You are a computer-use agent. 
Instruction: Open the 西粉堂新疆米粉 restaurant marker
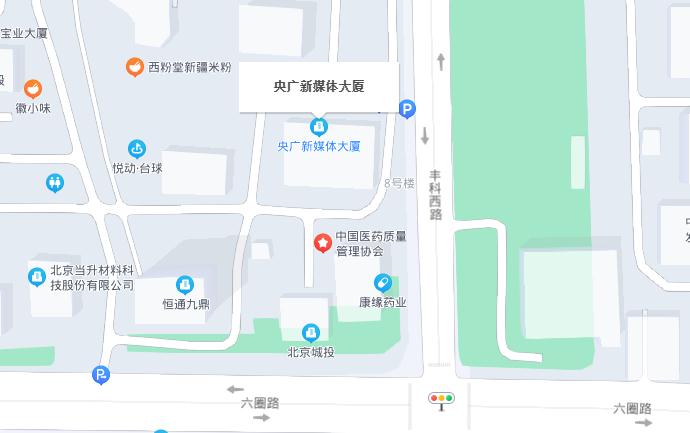click(134, 67)
